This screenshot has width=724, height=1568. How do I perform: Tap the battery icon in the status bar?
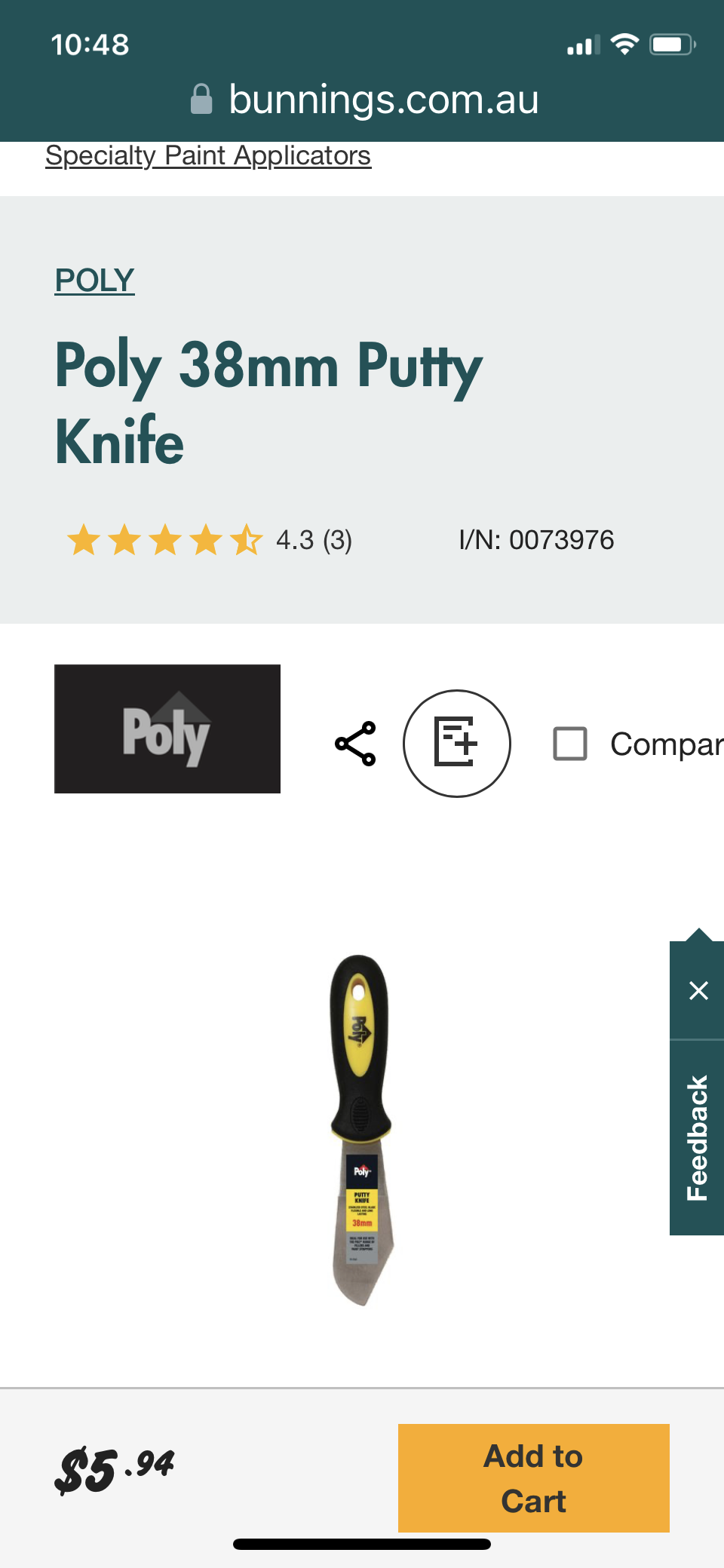(670, 44)
